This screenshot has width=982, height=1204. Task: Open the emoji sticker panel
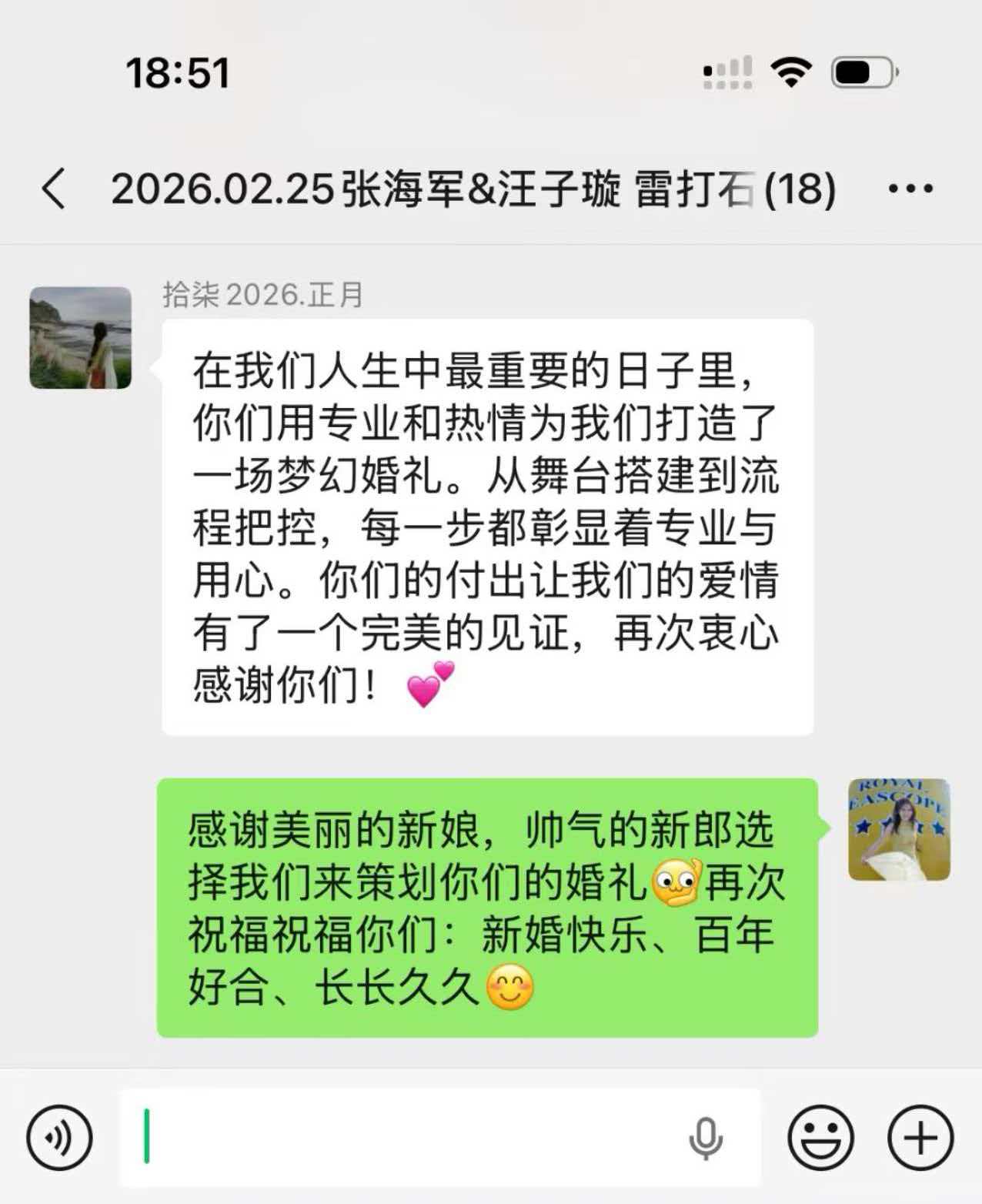(x=820, y=1137)
